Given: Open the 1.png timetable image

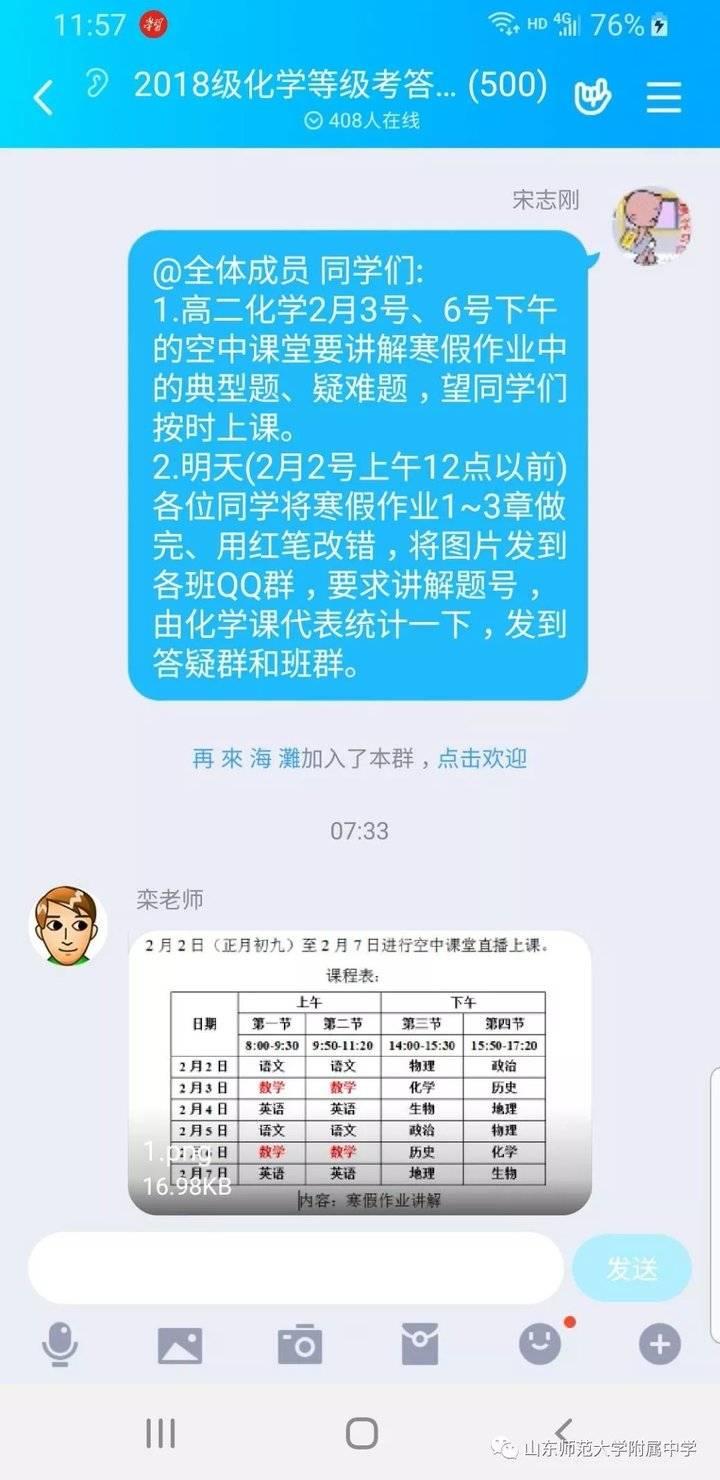Looking at the screenshot, I should click(359, 1072).
